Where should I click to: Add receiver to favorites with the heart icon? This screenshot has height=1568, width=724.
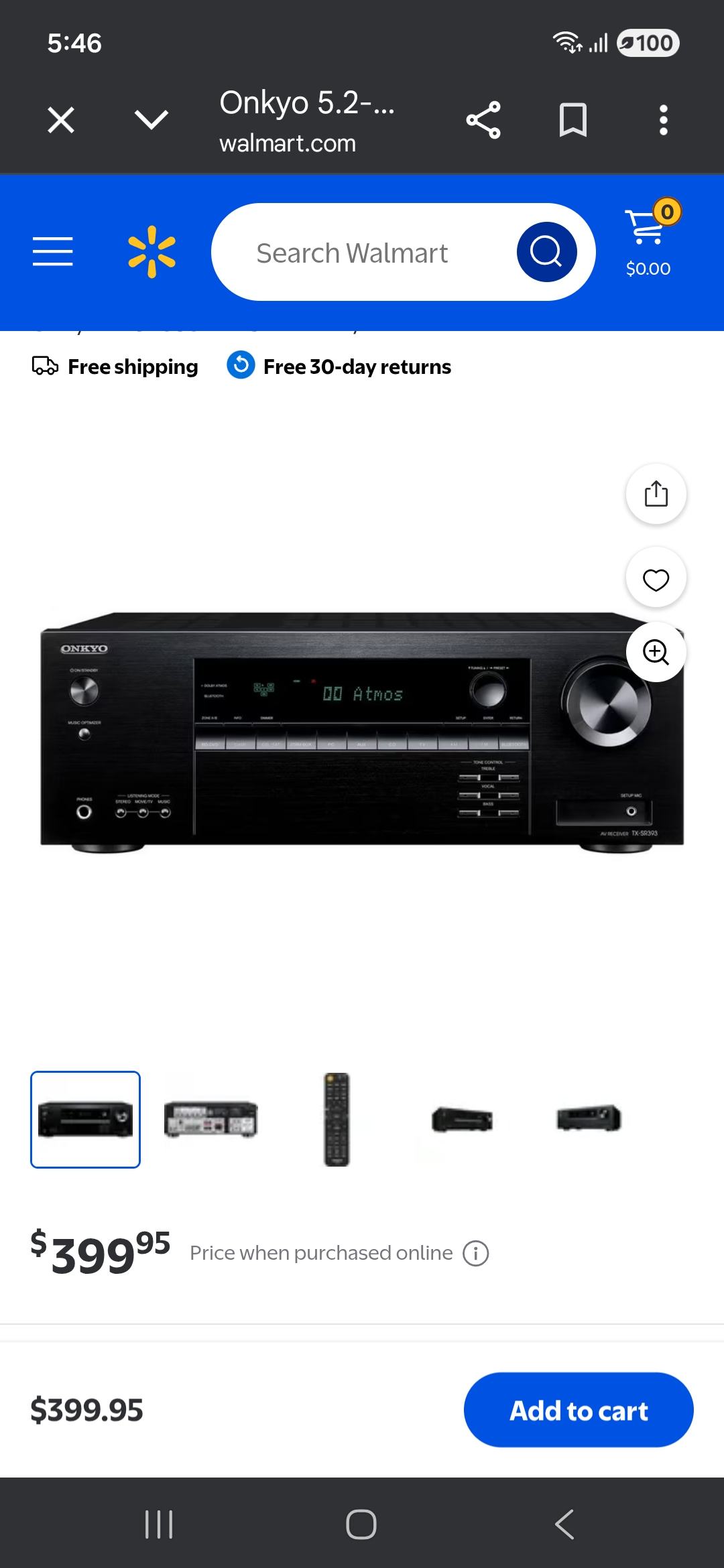[x=656, y=579]
